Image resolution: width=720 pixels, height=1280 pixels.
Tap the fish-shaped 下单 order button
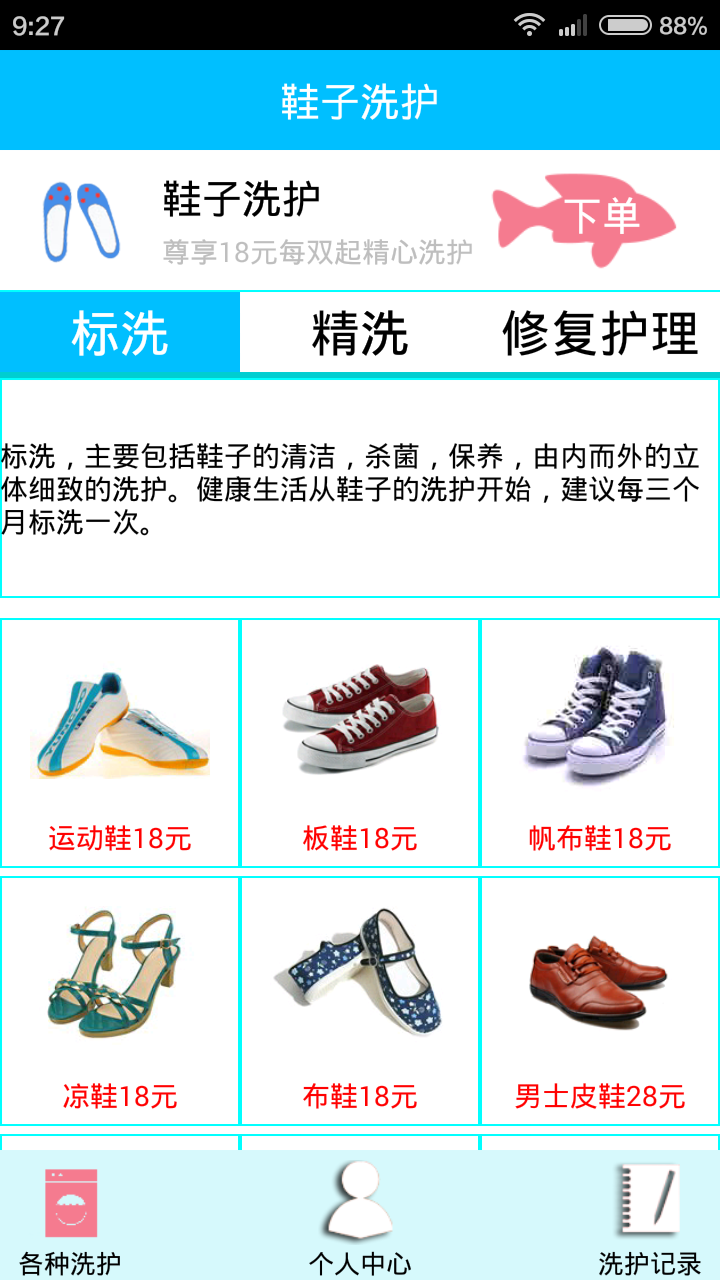(585, 218)
